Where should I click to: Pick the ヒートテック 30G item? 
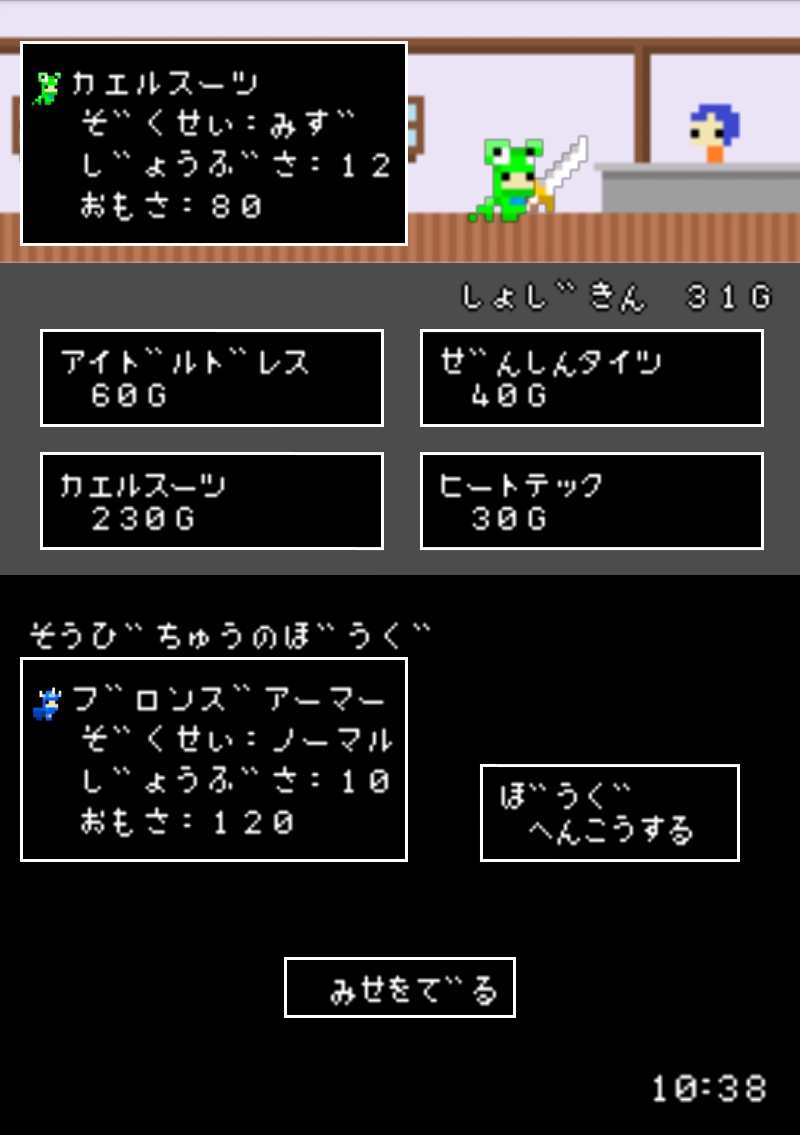click(592, 501)
